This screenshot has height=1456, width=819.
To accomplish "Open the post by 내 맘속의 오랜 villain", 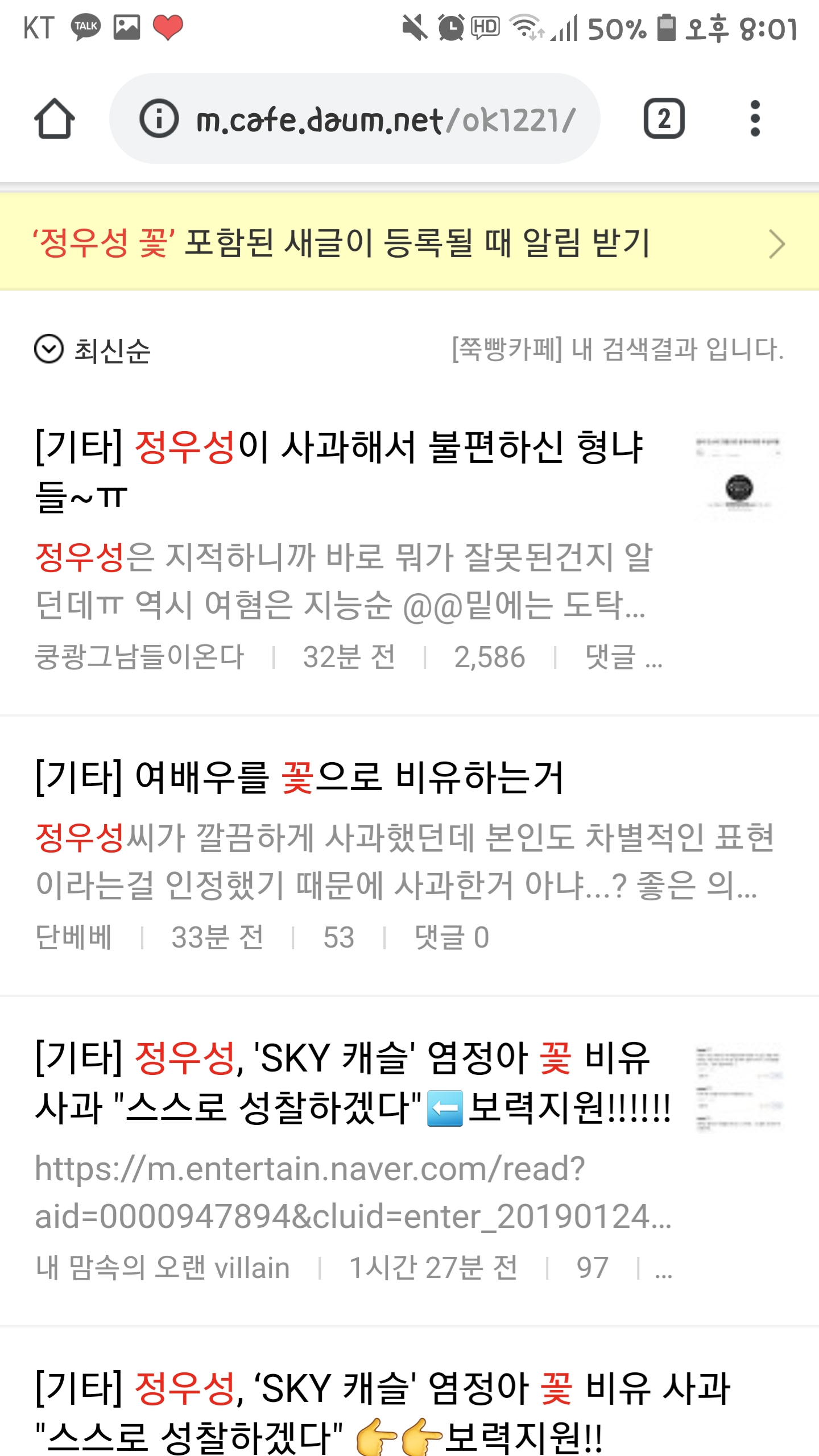I will [409, 1161].
